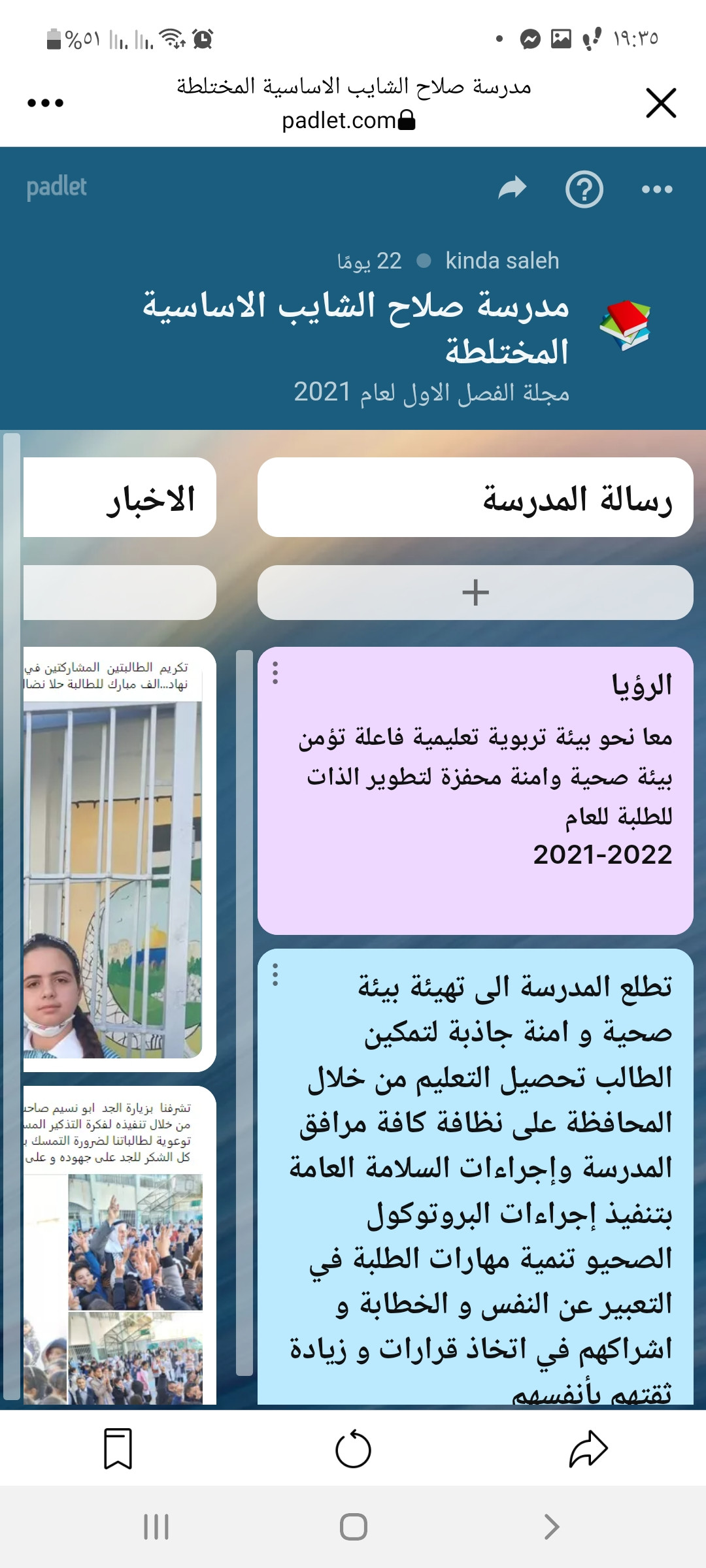The width and height of the screenshot is (706, 1568).
Task: Add a post under رسالة المدرسة
Action: coord(475,593)
